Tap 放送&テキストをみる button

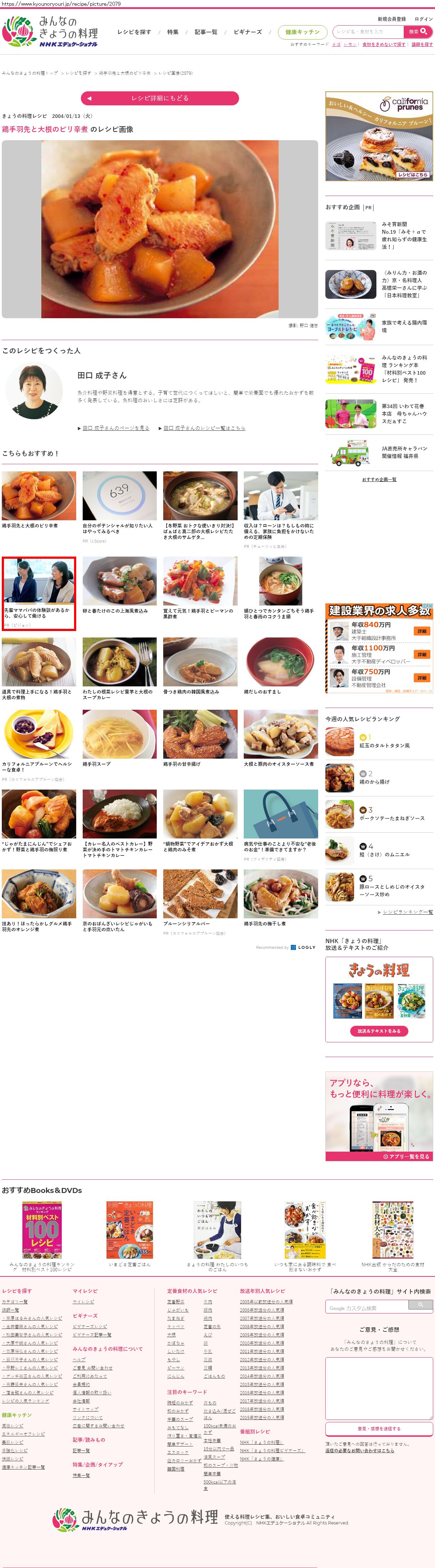[x=379, y=1031]
